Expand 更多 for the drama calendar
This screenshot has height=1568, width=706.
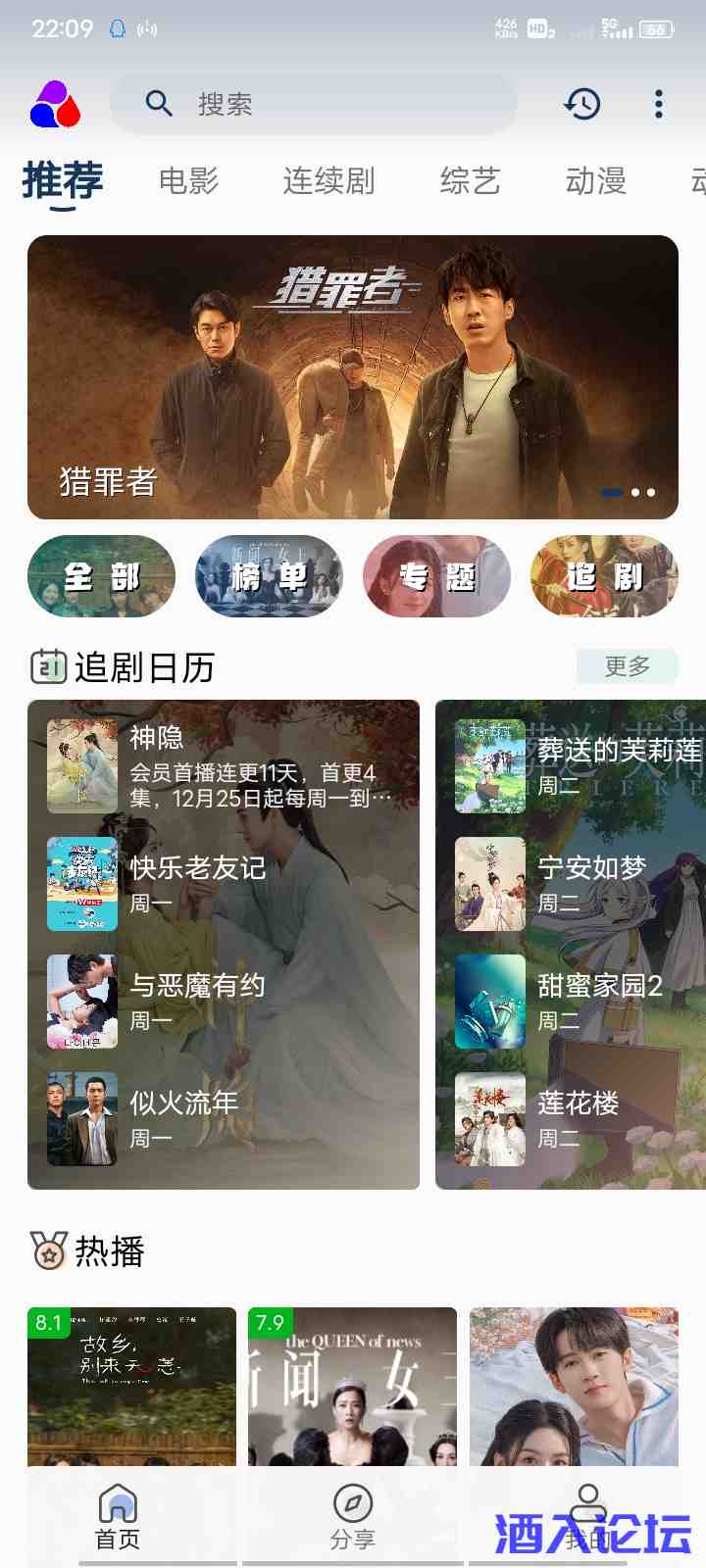[628, 666]
